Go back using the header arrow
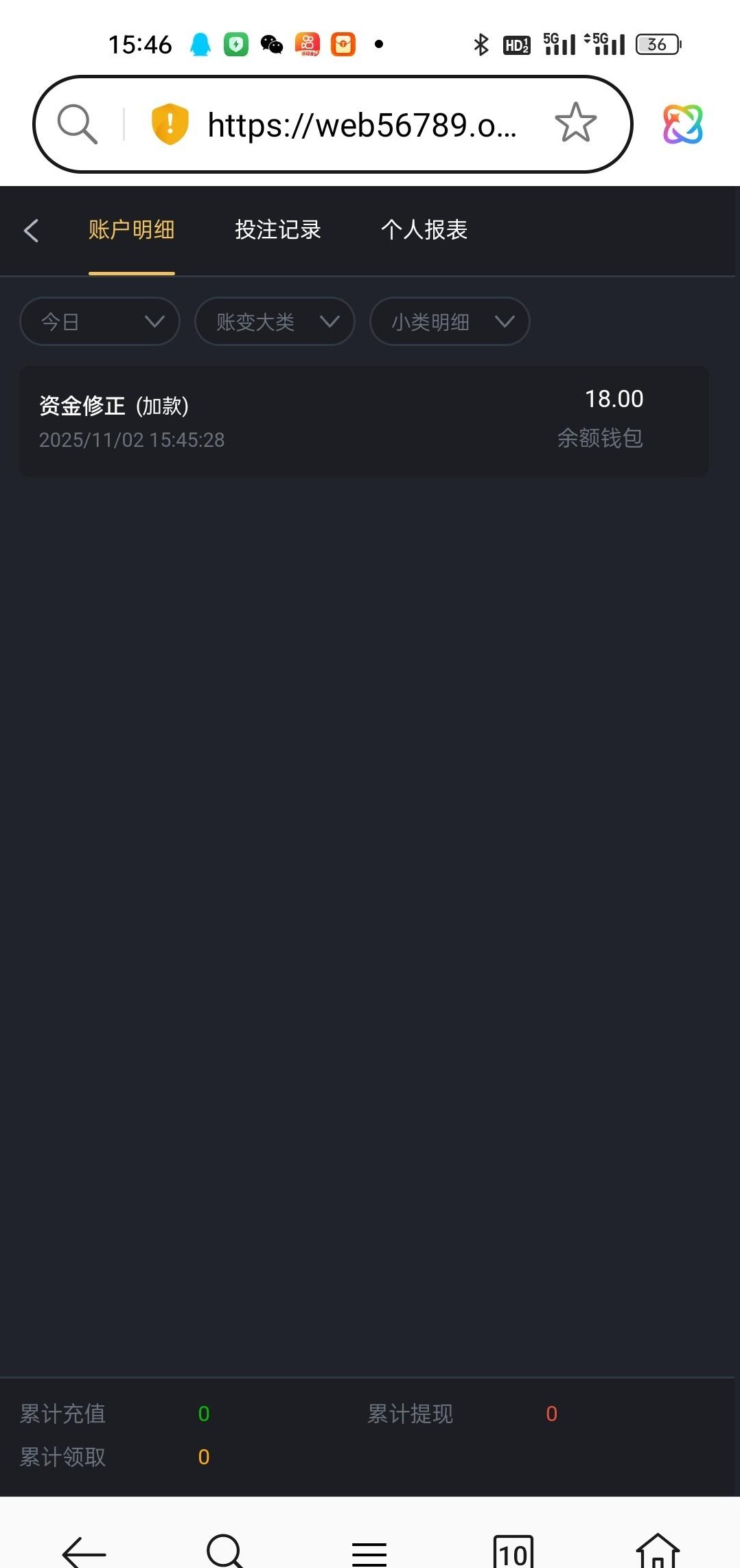 tap(31, 231)
